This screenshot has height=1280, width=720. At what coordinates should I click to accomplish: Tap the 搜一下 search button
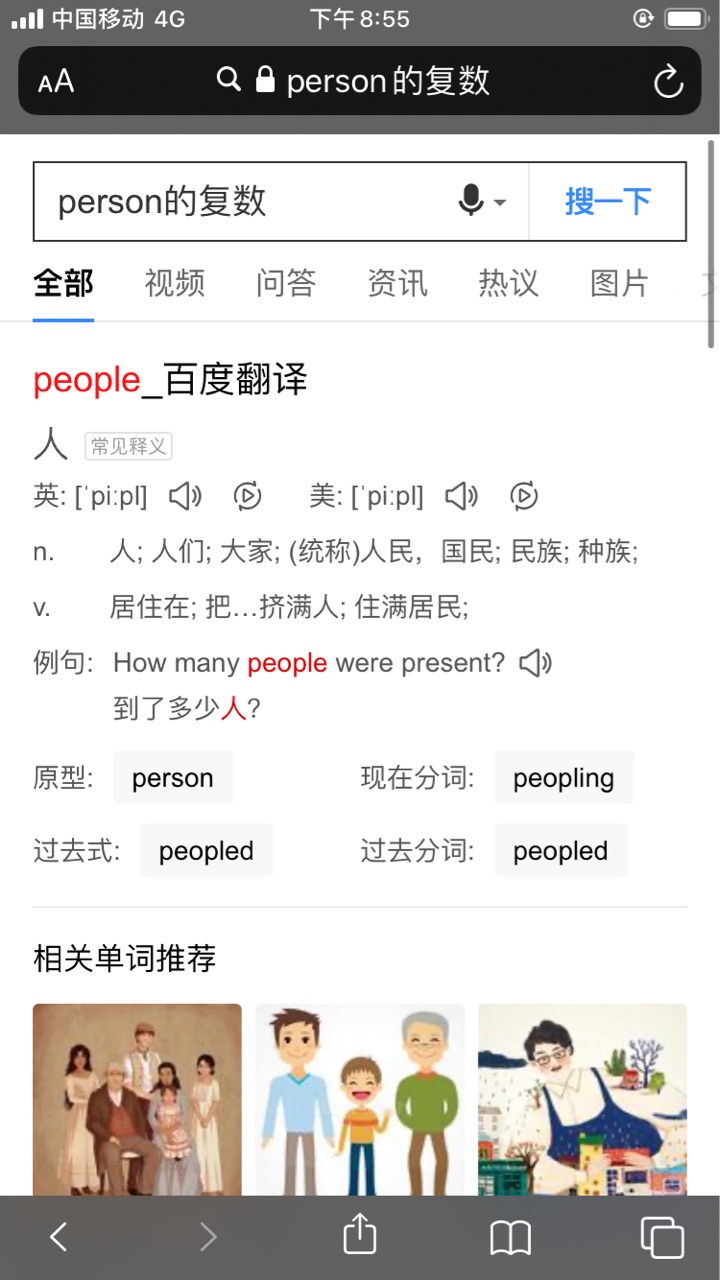point(607,201)
